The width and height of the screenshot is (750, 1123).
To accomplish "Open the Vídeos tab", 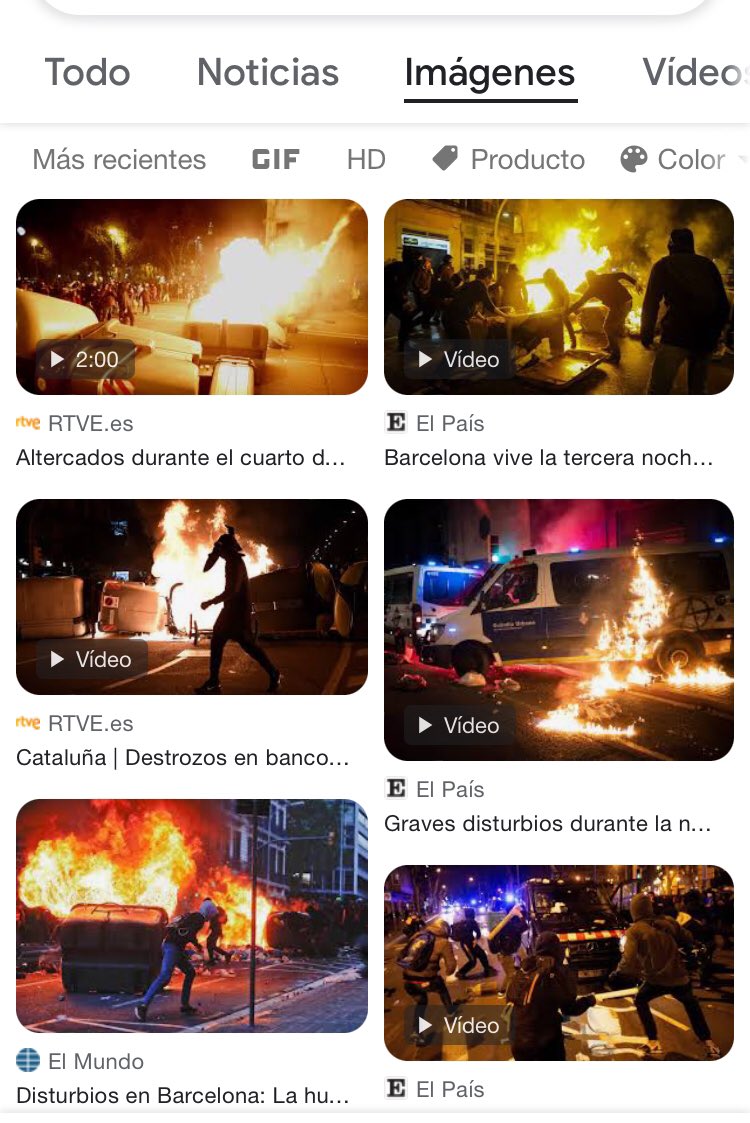I will click(694, 73).
